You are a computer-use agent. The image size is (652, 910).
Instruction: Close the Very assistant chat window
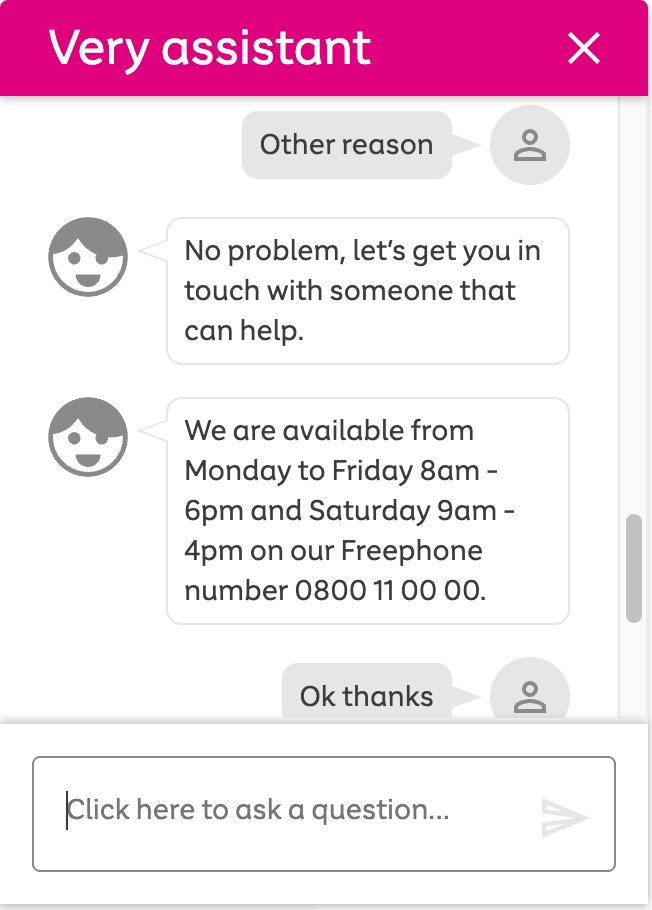(583, 48)
